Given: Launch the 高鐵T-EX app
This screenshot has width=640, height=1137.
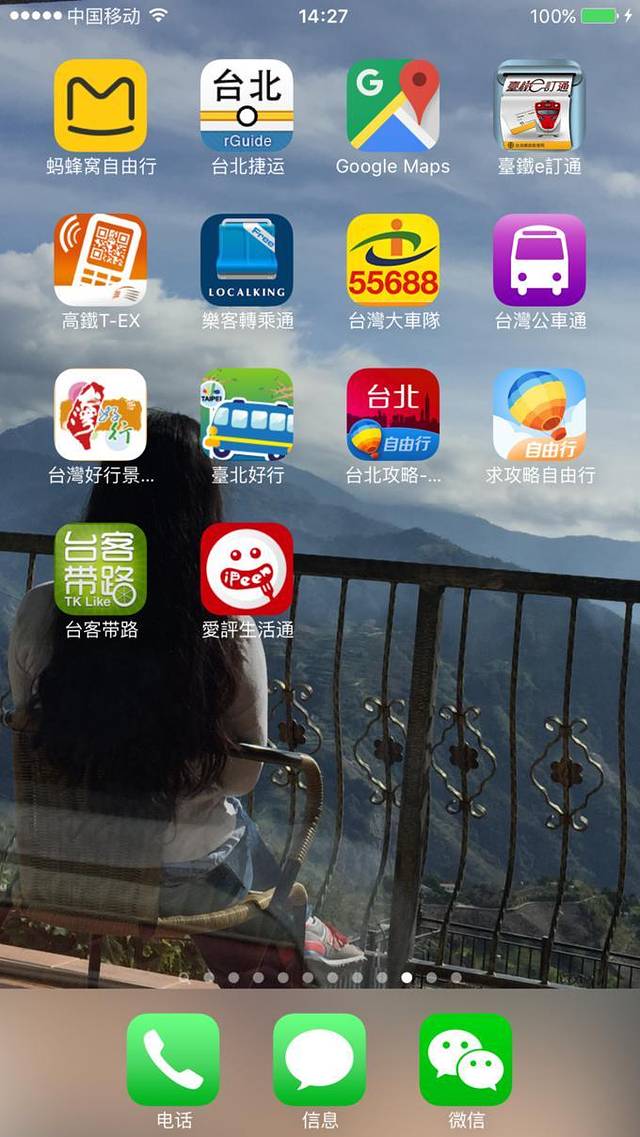Looking at the screenshot, I should [x=100, y=260].
